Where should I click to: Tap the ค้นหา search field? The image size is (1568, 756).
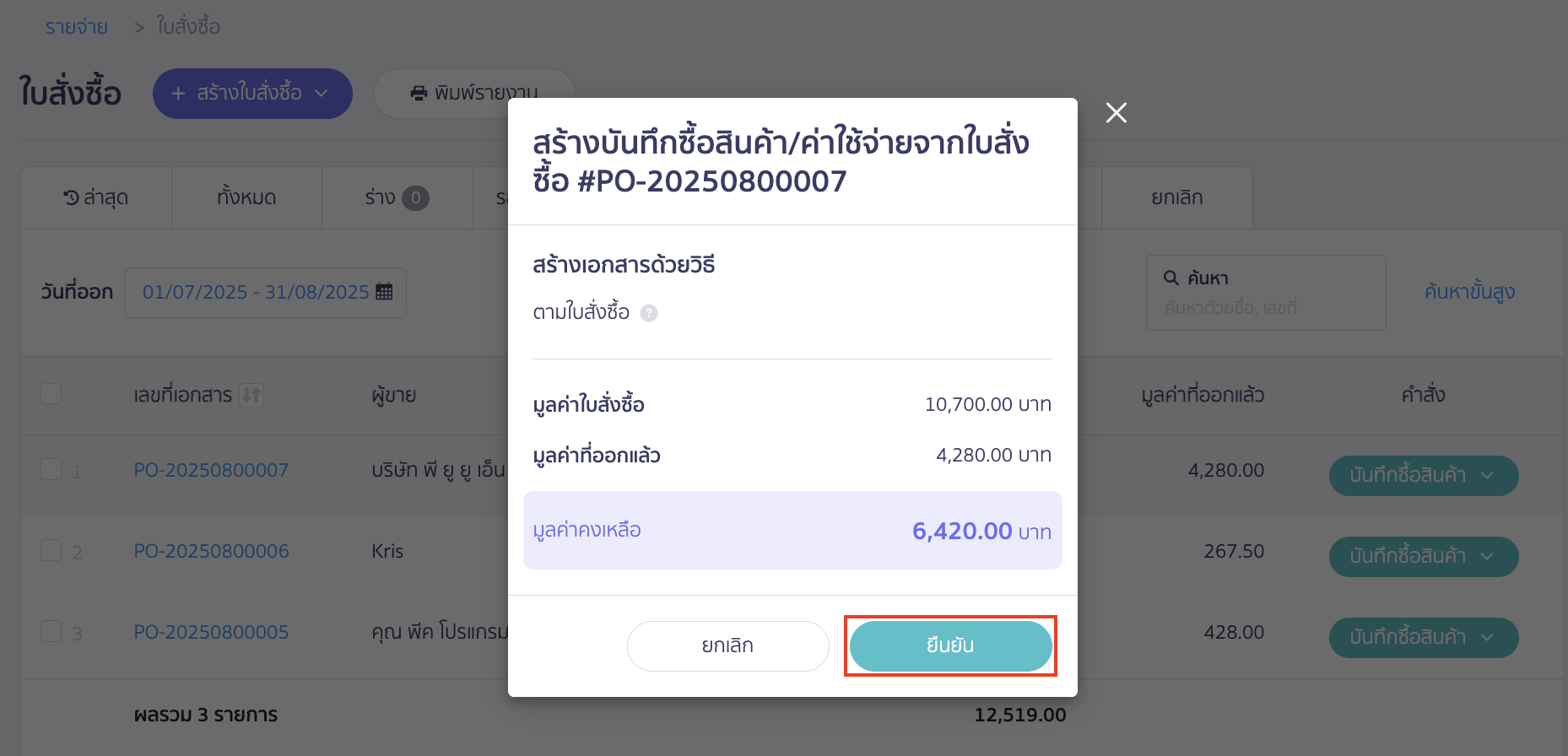tap(1265, 307)
